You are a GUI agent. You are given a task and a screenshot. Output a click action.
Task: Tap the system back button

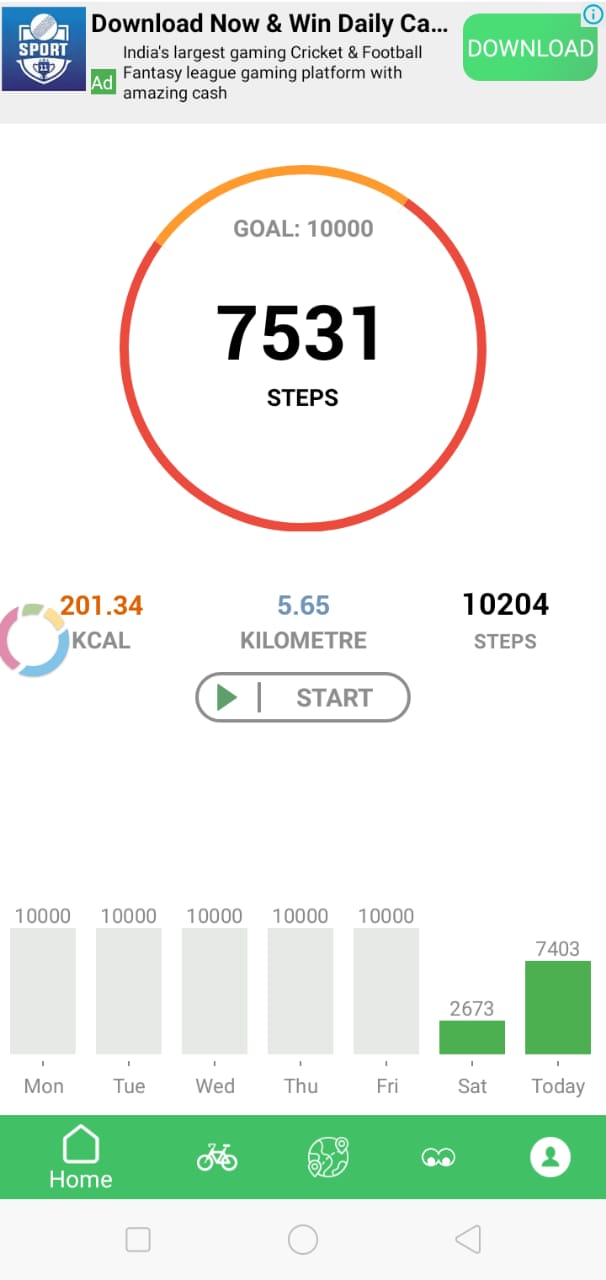coord(467,1240)
